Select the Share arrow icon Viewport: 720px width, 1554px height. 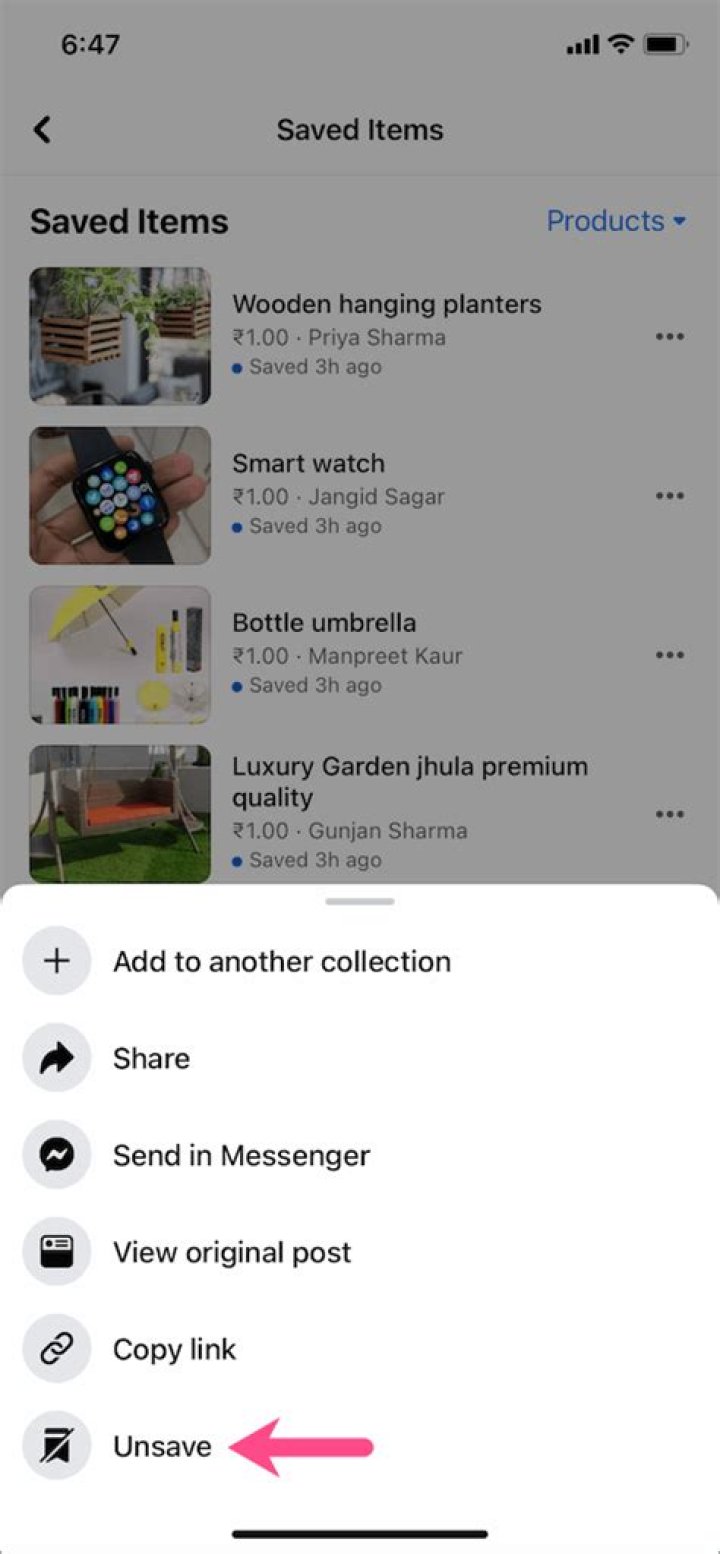tap(57, 1057)
